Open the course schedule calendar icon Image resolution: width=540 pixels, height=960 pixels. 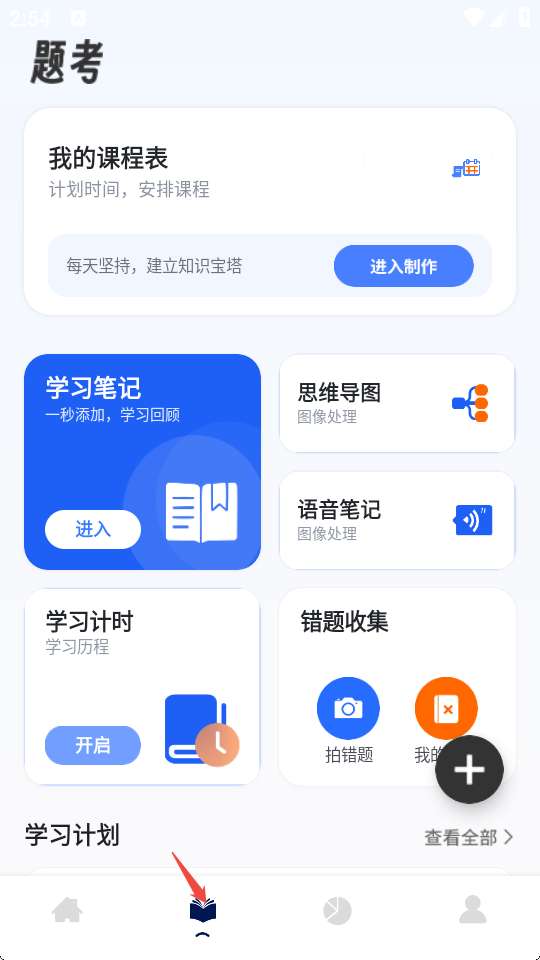coord(467,168)
